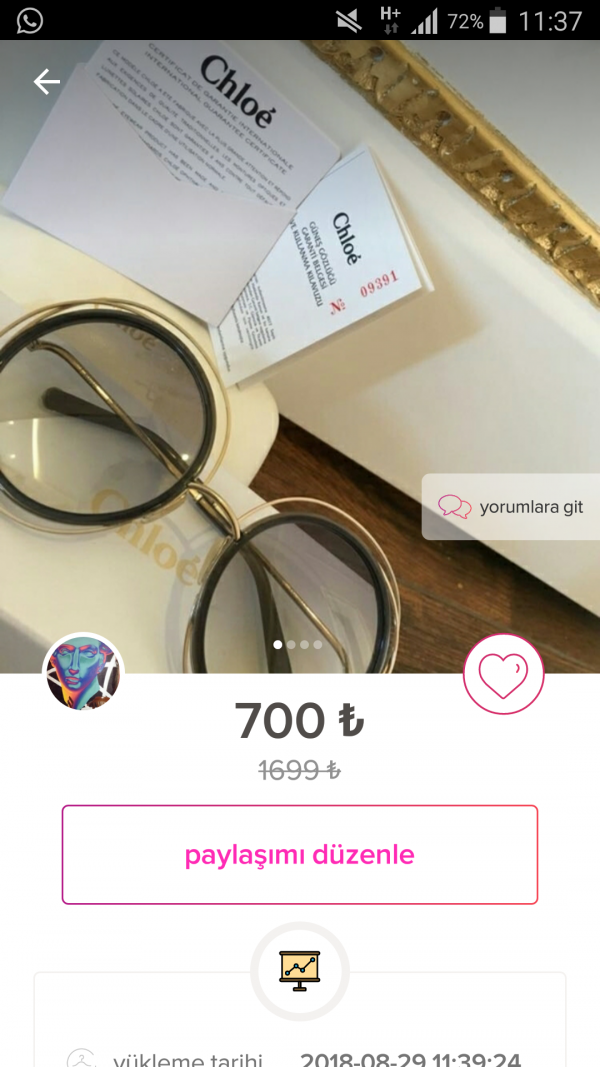Tap 'yorumlara git' to view comments
Screen dimensions: 600x1067
tap(512, 507)
